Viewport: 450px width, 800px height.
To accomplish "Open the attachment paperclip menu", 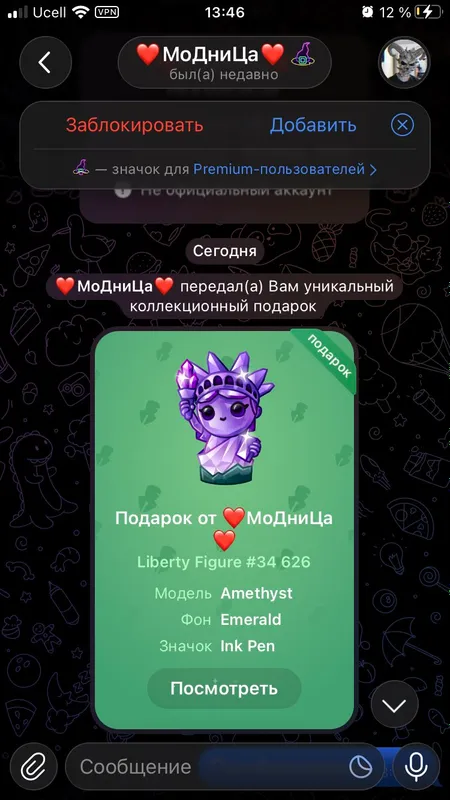I will (34, 766).
